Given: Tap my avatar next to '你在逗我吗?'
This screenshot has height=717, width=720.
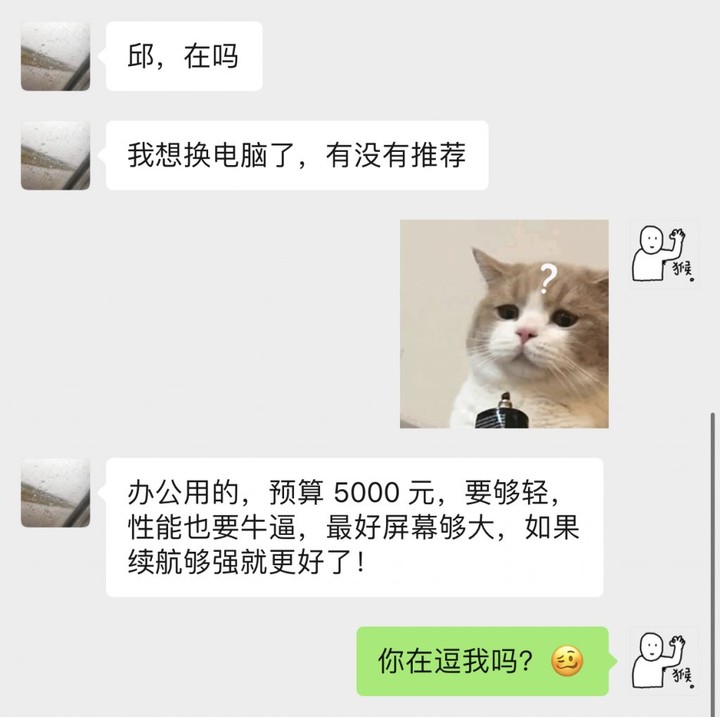Looking at the screenshot, I should [x=663, y=661].
